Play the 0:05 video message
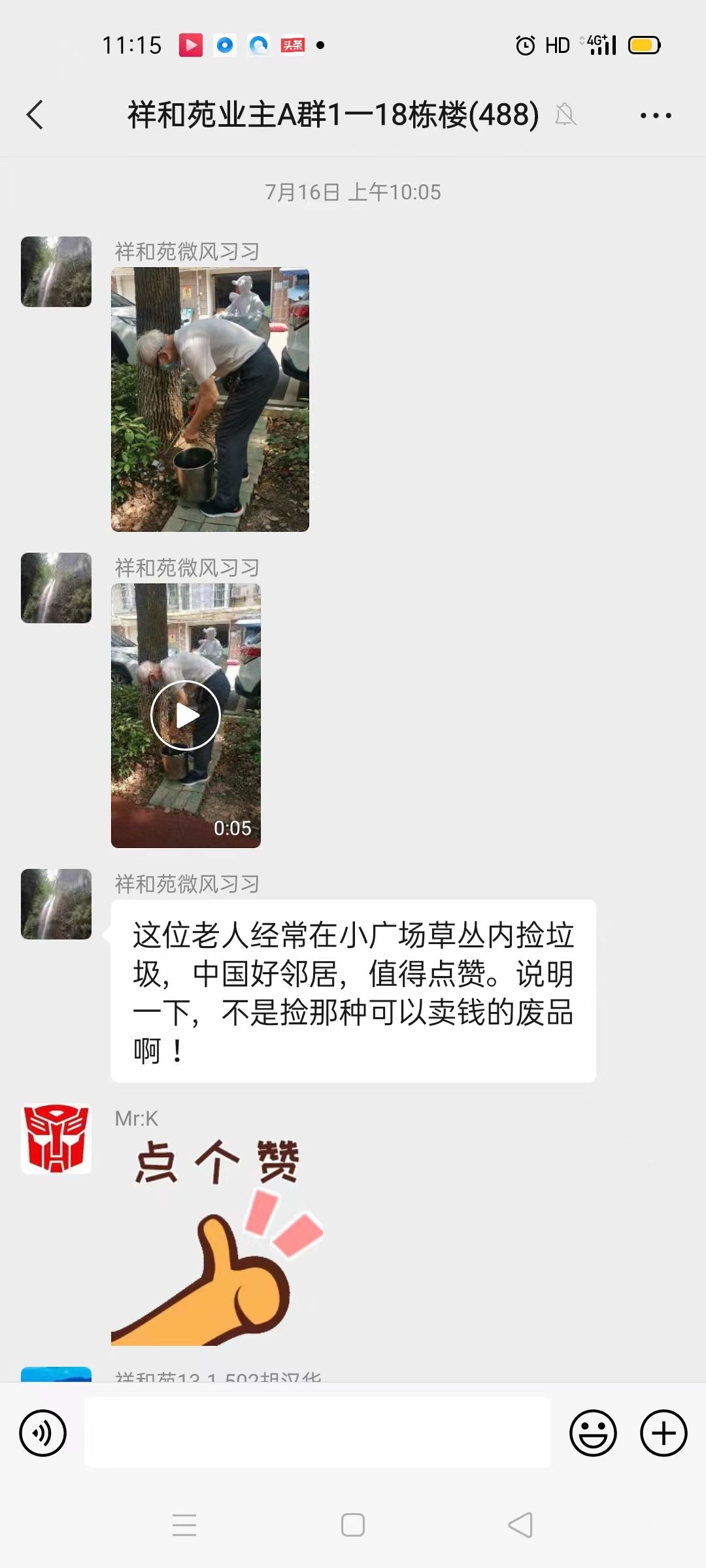Screen dimensions: 706x1568 click(x=186, y=715)
